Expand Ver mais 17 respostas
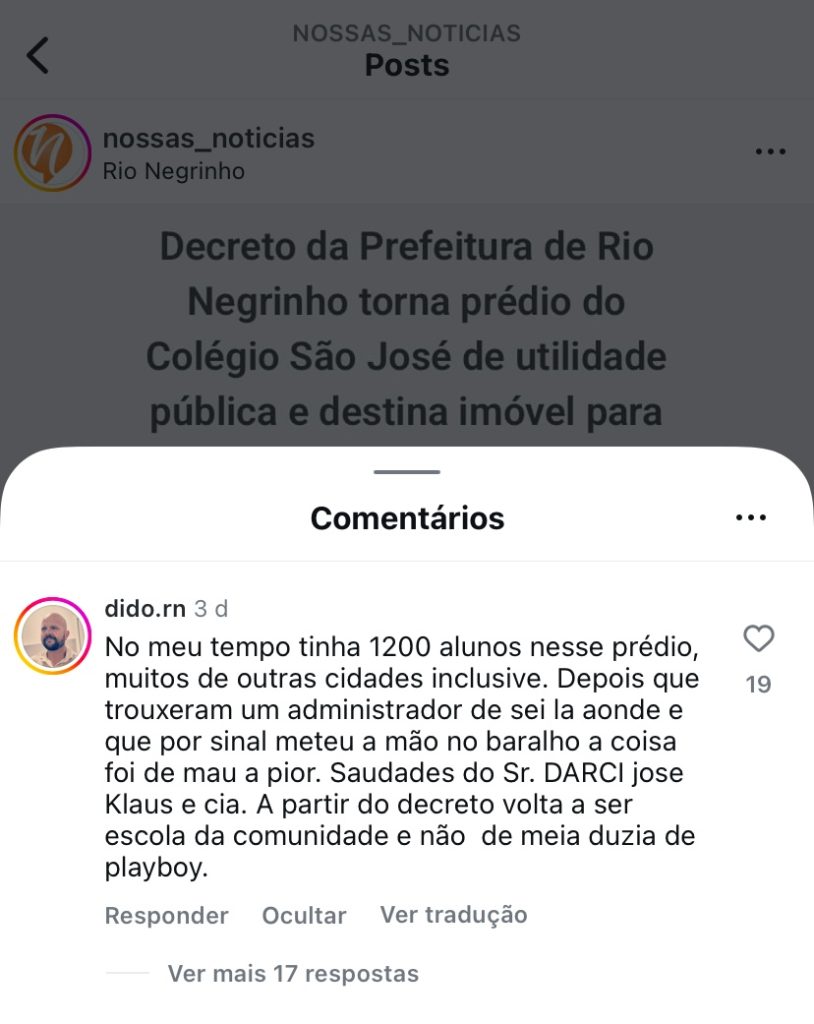814x1024 pixels. pos(292,973)
